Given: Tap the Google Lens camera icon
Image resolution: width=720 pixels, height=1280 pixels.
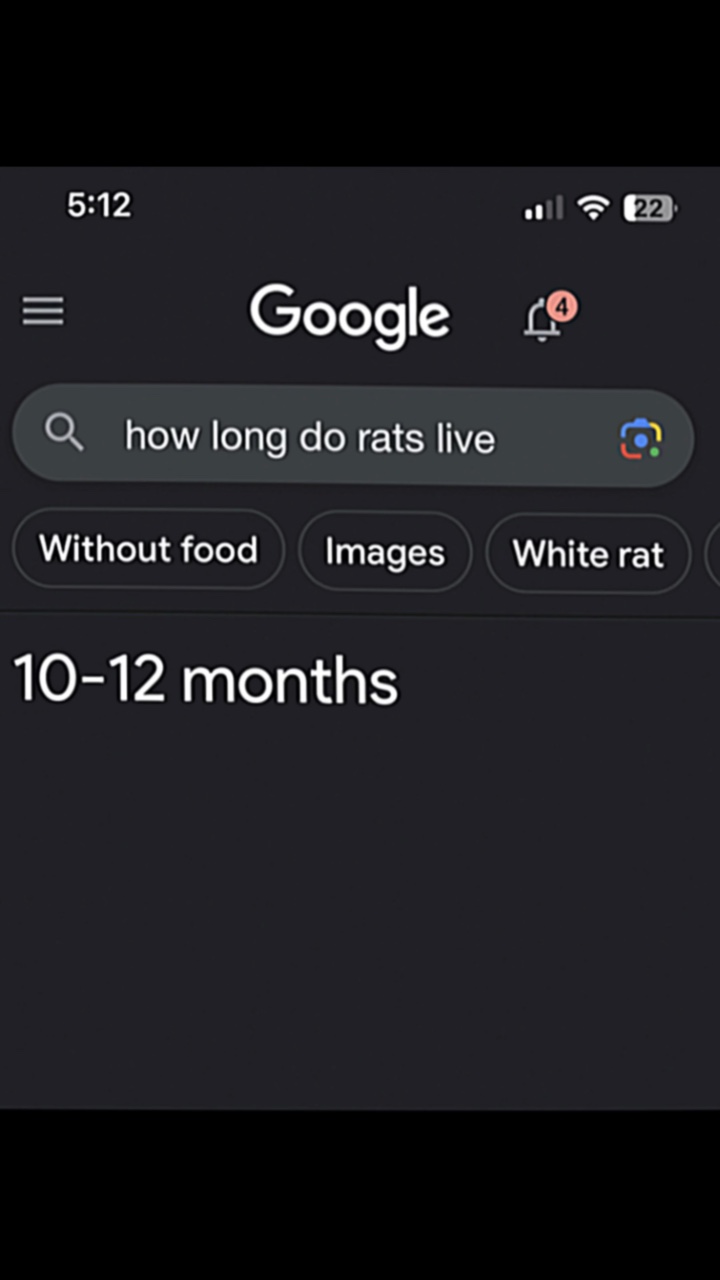Looking at the screenshot, I should tap(641, 438).
